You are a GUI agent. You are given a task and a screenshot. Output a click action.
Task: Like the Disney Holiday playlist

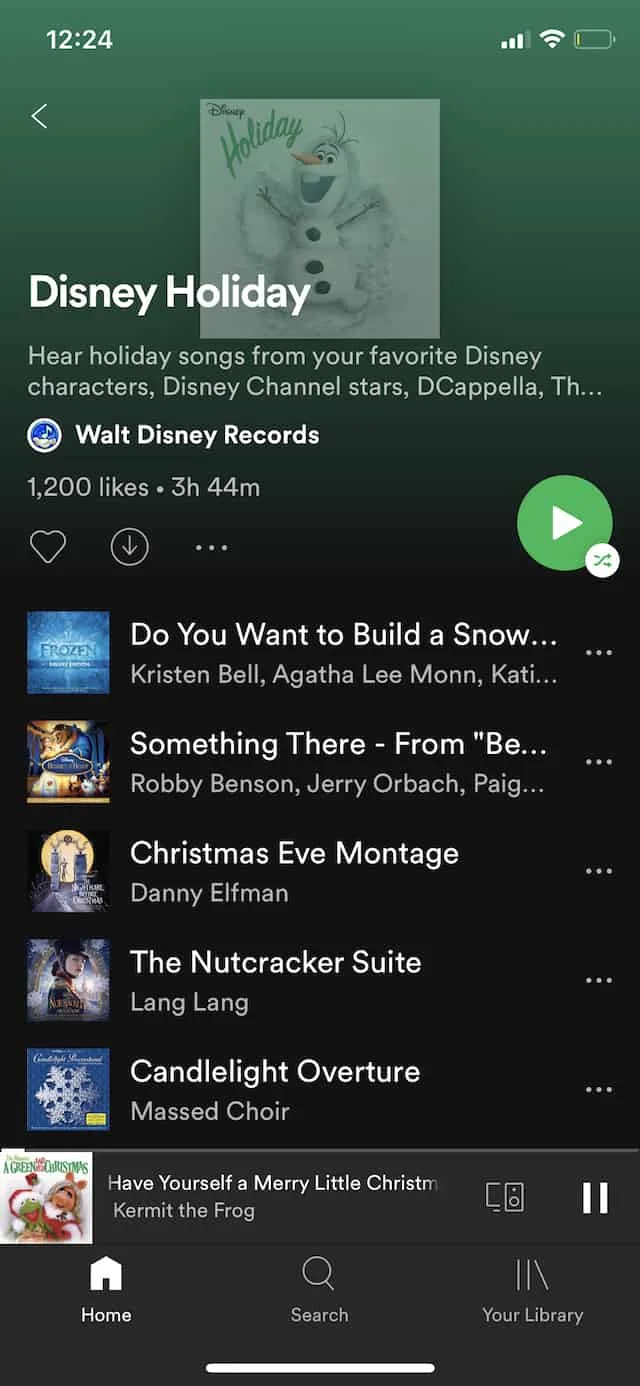pos(47,547)
